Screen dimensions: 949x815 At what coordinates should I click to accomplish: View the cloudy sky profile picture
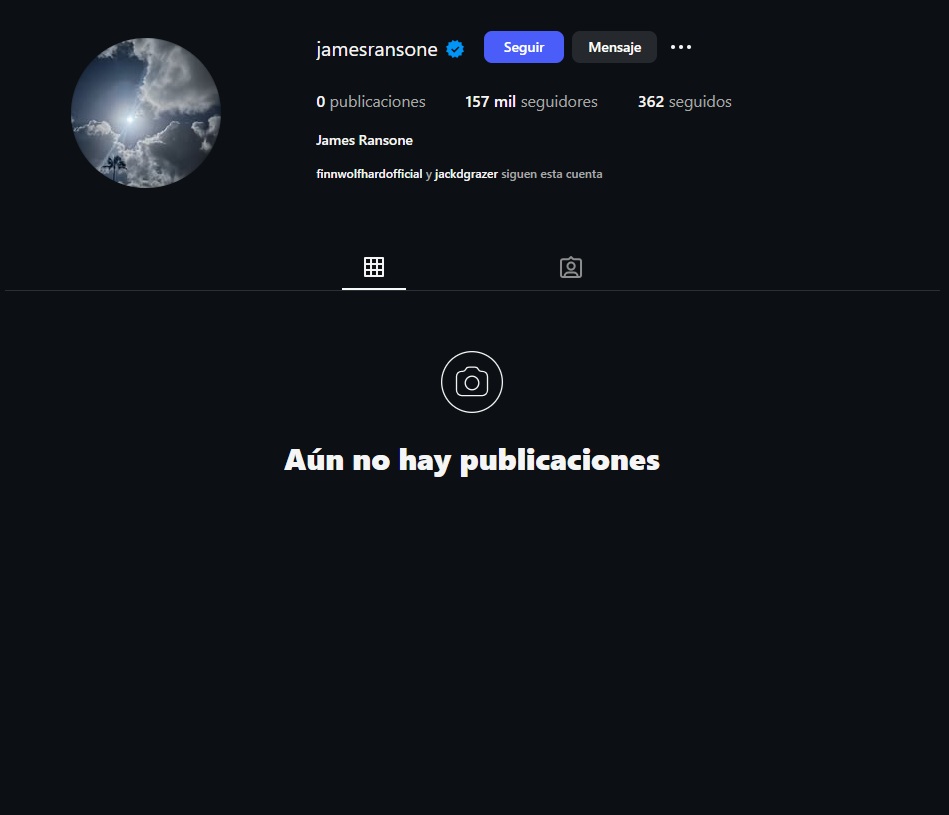click(146, 113)
